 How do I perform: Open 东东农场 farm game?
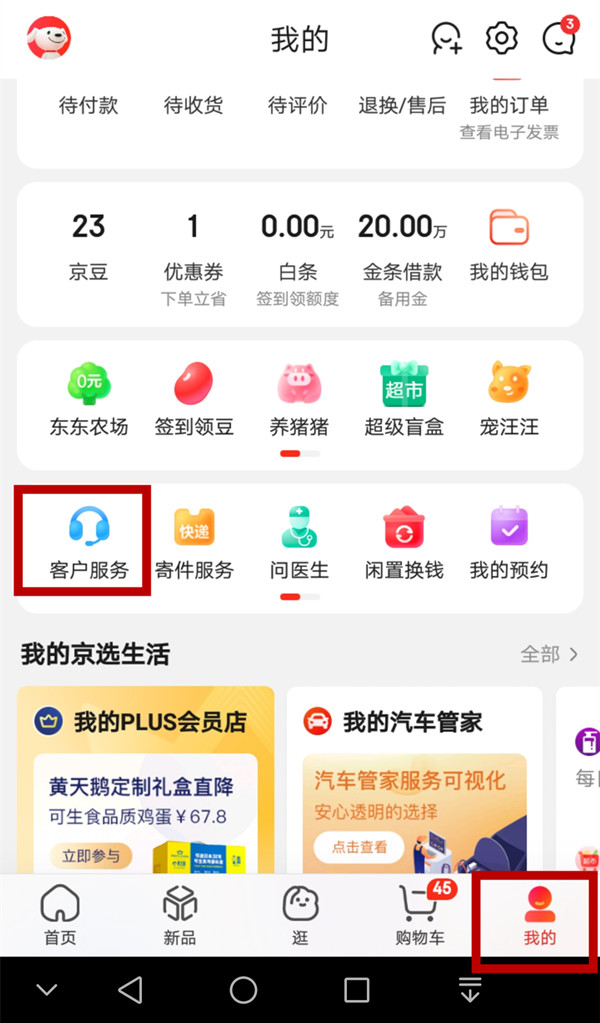click(89, 400)
